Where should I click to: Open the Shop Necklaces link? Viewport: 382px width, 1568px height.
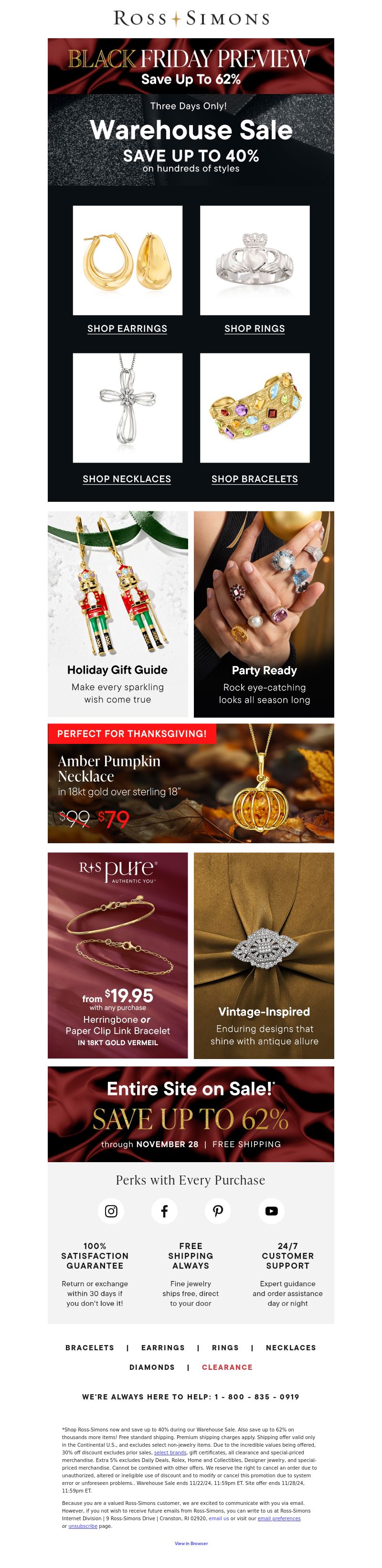coord(127,479)
